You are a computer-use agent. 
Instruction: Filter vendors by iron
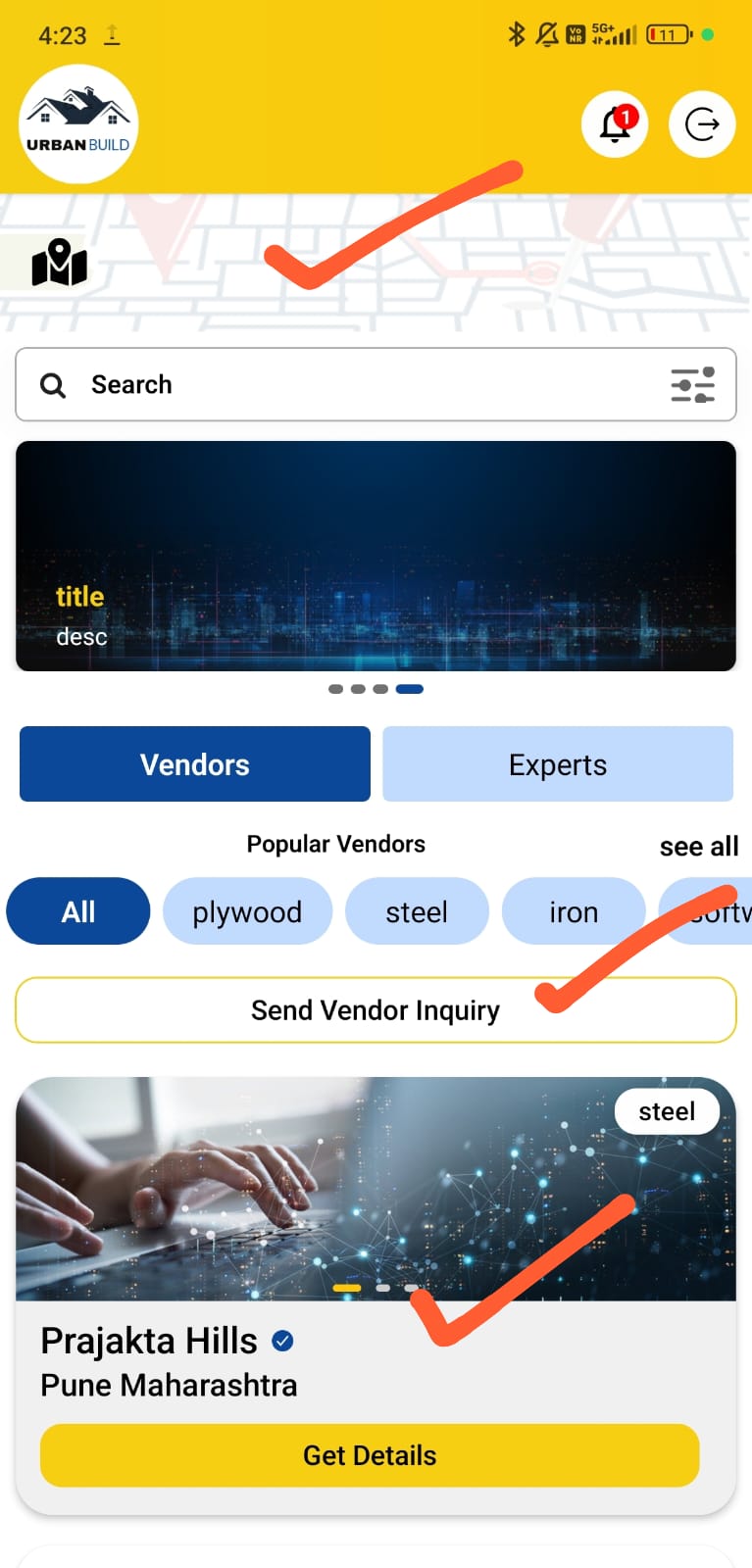[574, 911]
